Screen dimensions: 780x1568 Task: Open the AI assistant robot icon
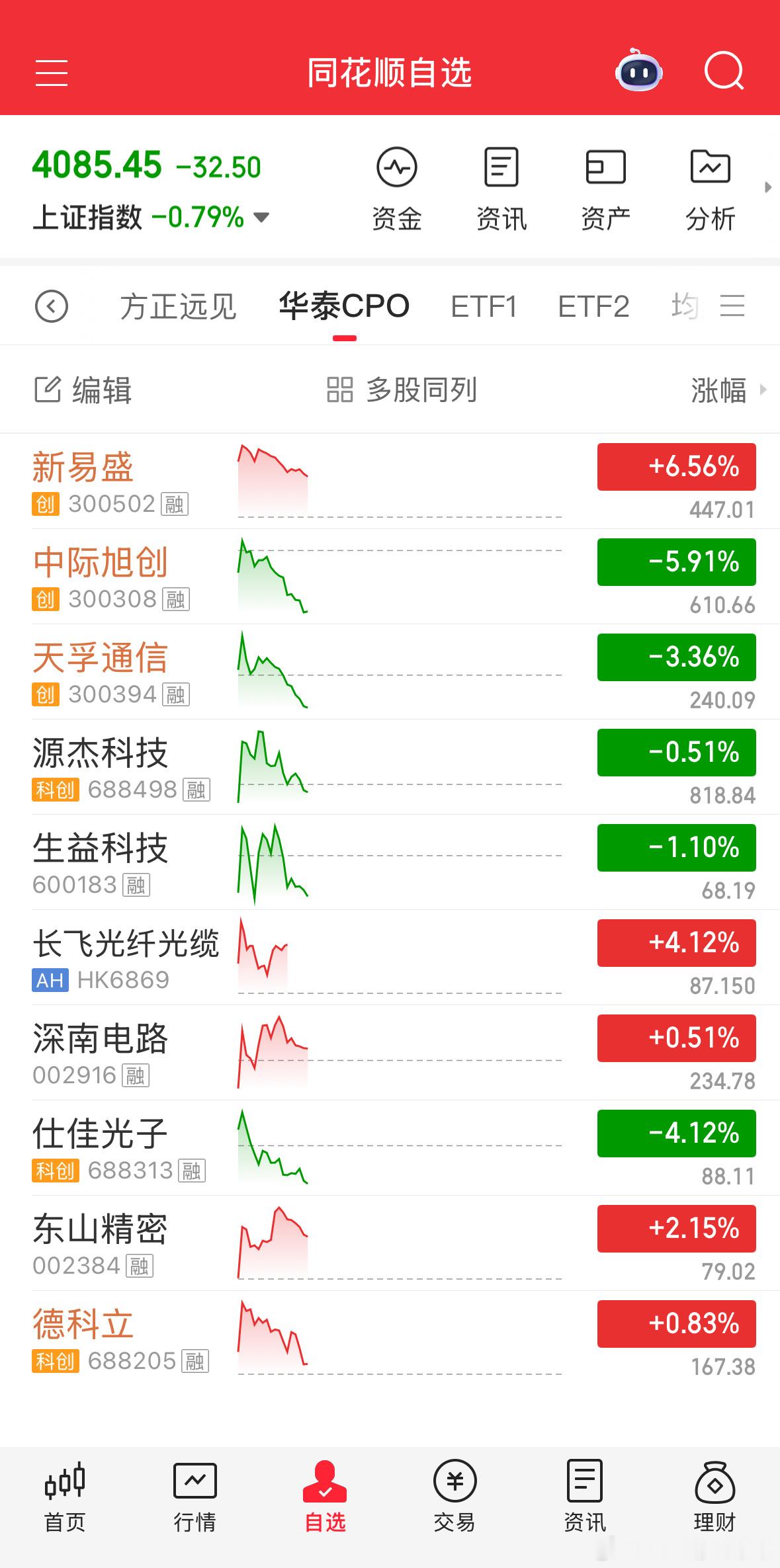(x=637, y=73)
